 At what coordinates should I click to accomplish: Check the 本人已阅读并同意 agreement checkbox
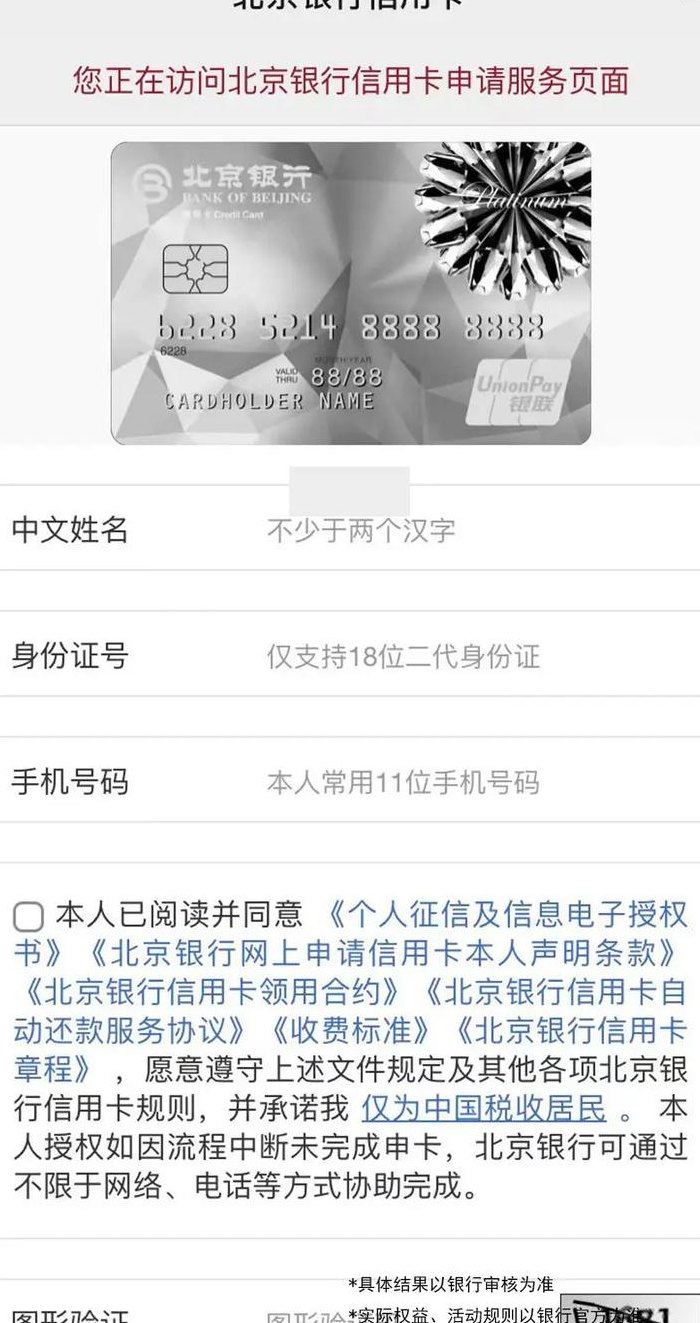(28, 916)
